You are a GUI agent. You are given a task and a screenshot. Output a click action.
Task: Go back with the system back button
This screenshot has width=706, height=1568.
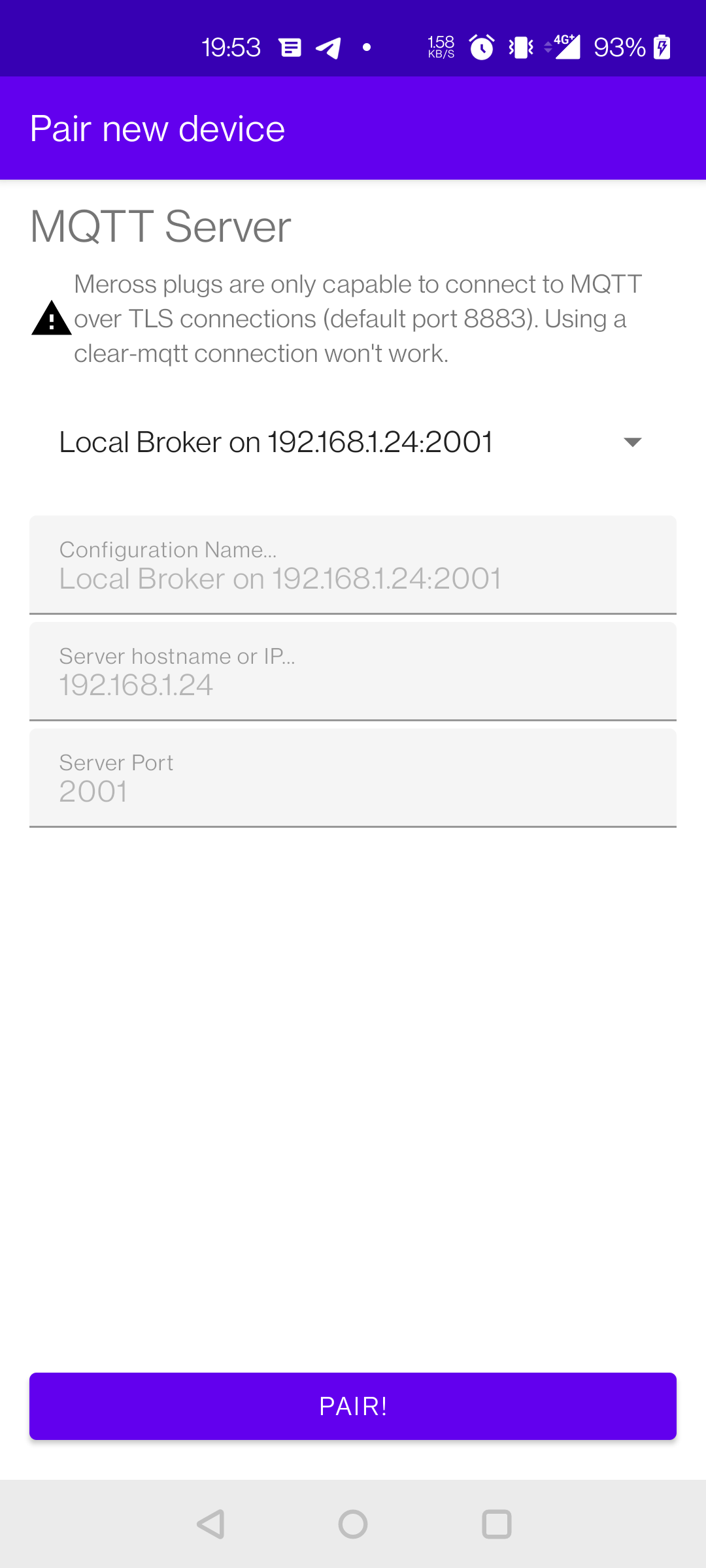coord(210,1524)
